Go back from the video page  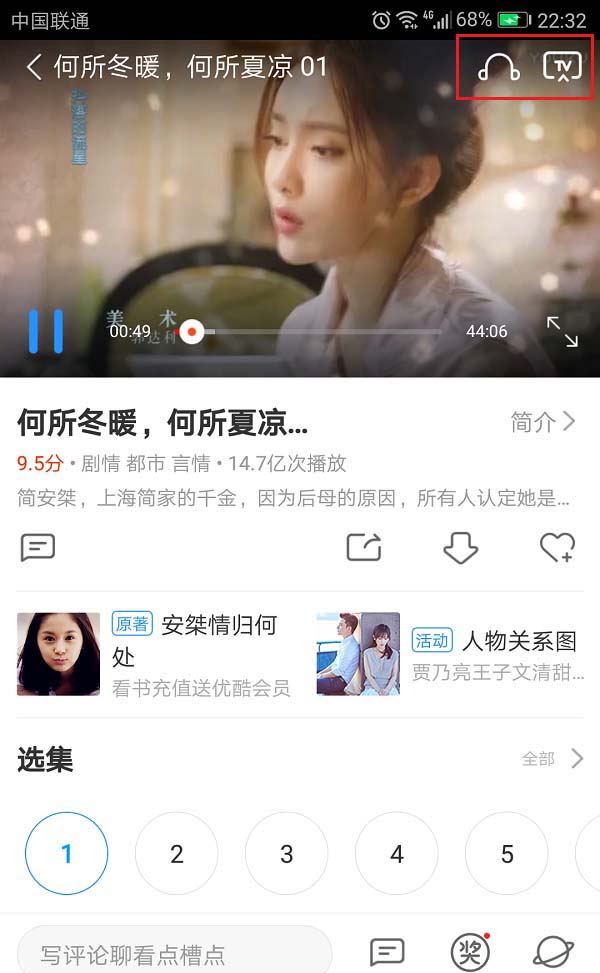[x=35, y=67]
